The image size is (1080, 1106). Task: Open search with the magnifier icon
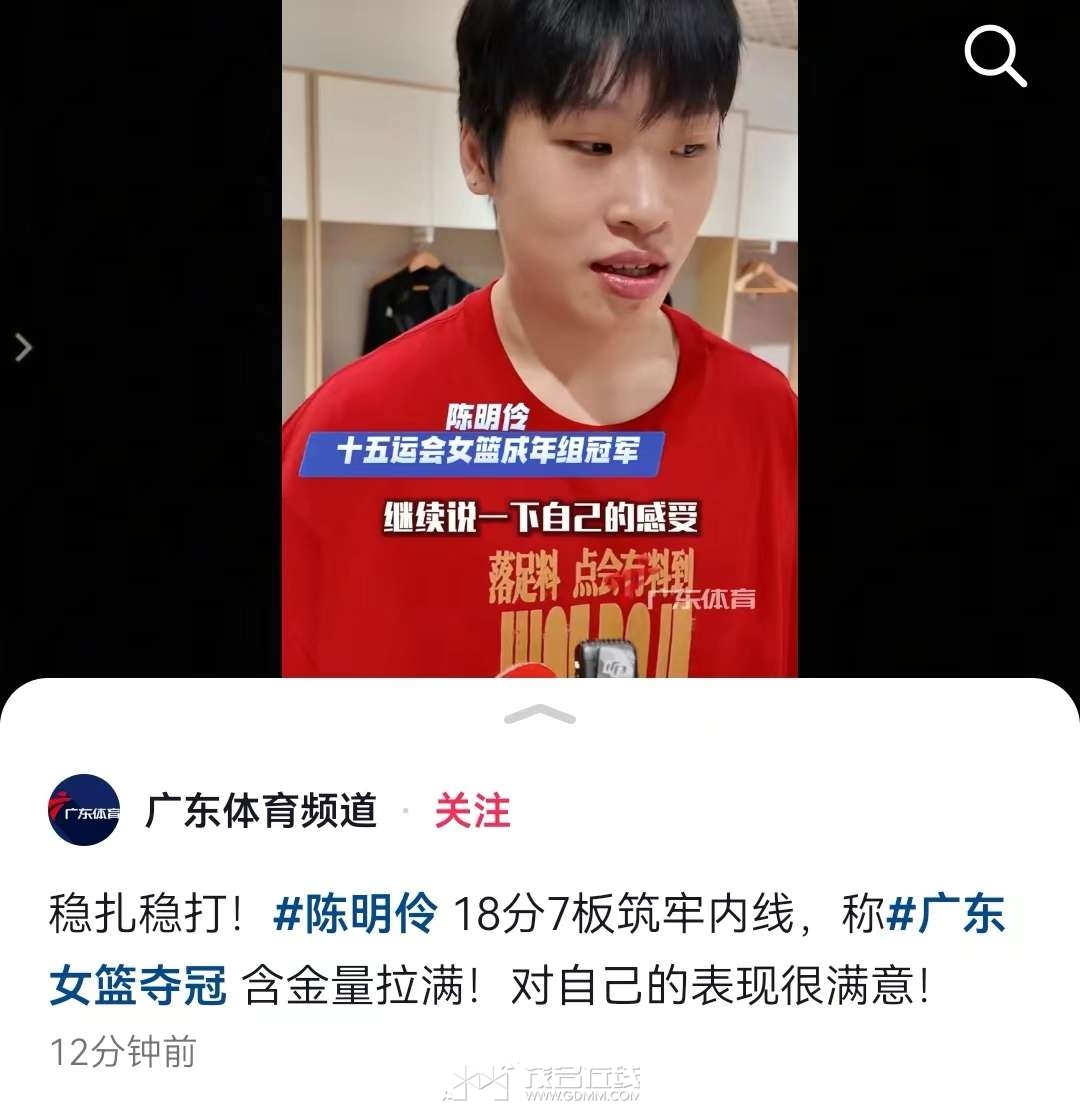tap(995, 56)
